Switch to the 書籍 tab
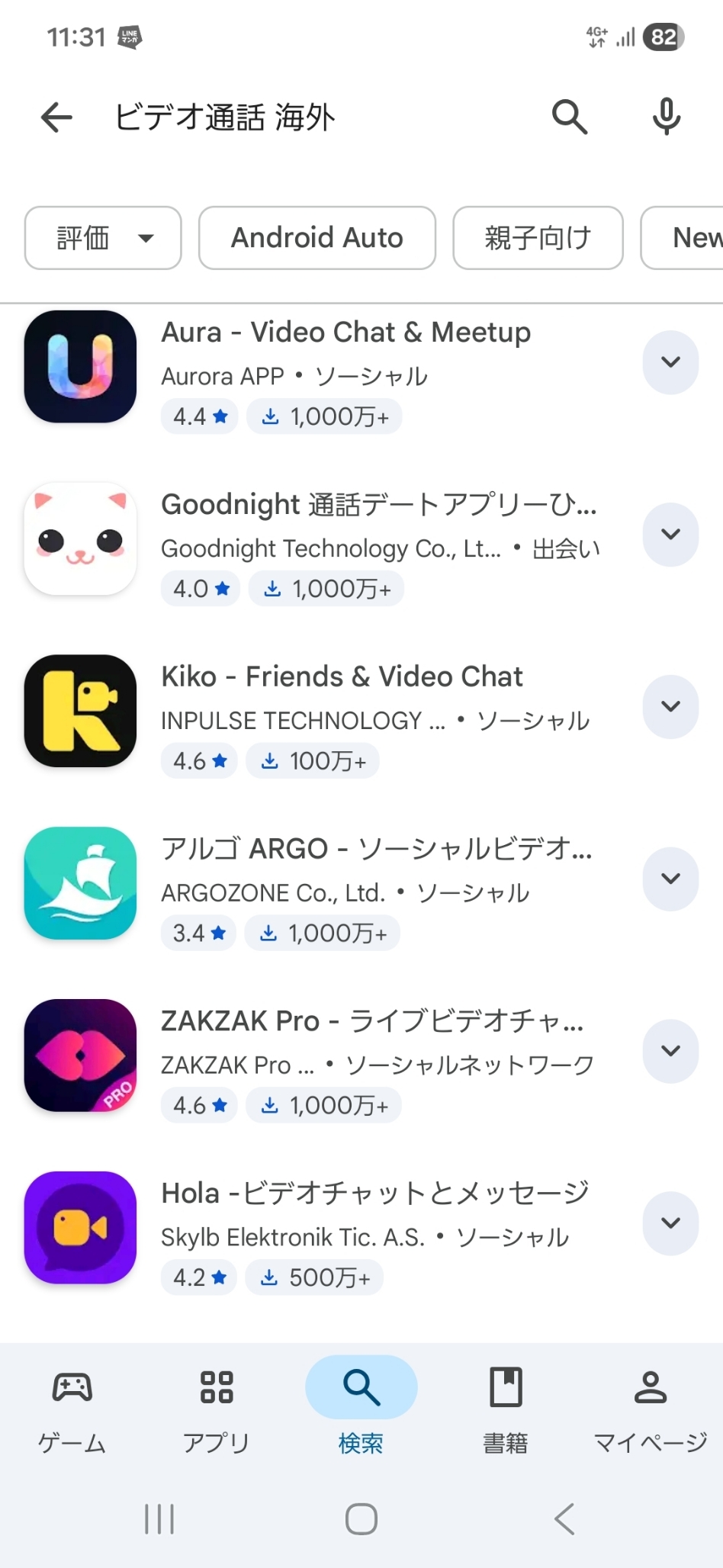Image resolution: width=723 pixels, height=1568 pixels. (x=506, y=1409)
